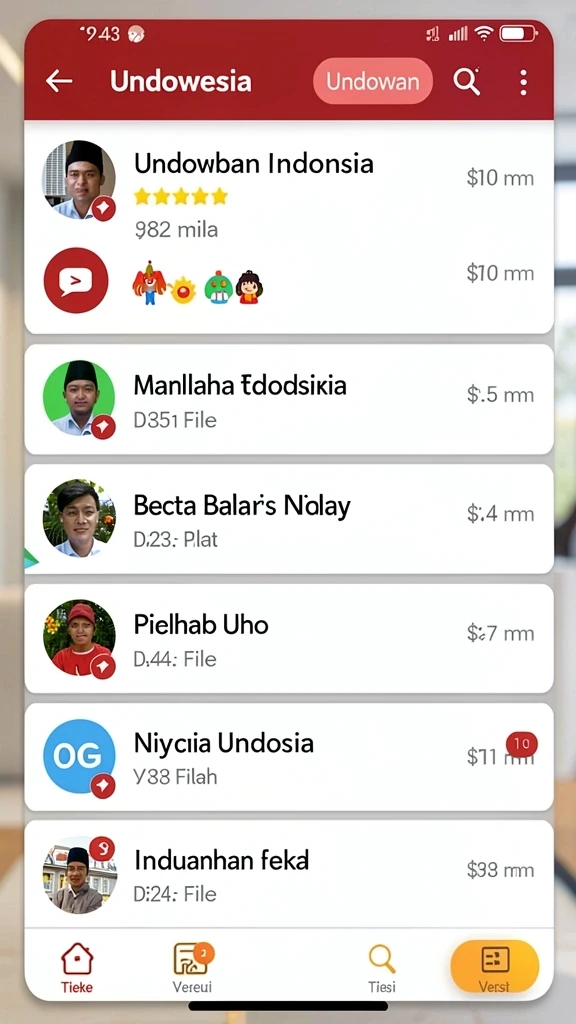Tap the red chat bubble button
The height and width of the screenshot is (1024, 576).
(76, 280)
